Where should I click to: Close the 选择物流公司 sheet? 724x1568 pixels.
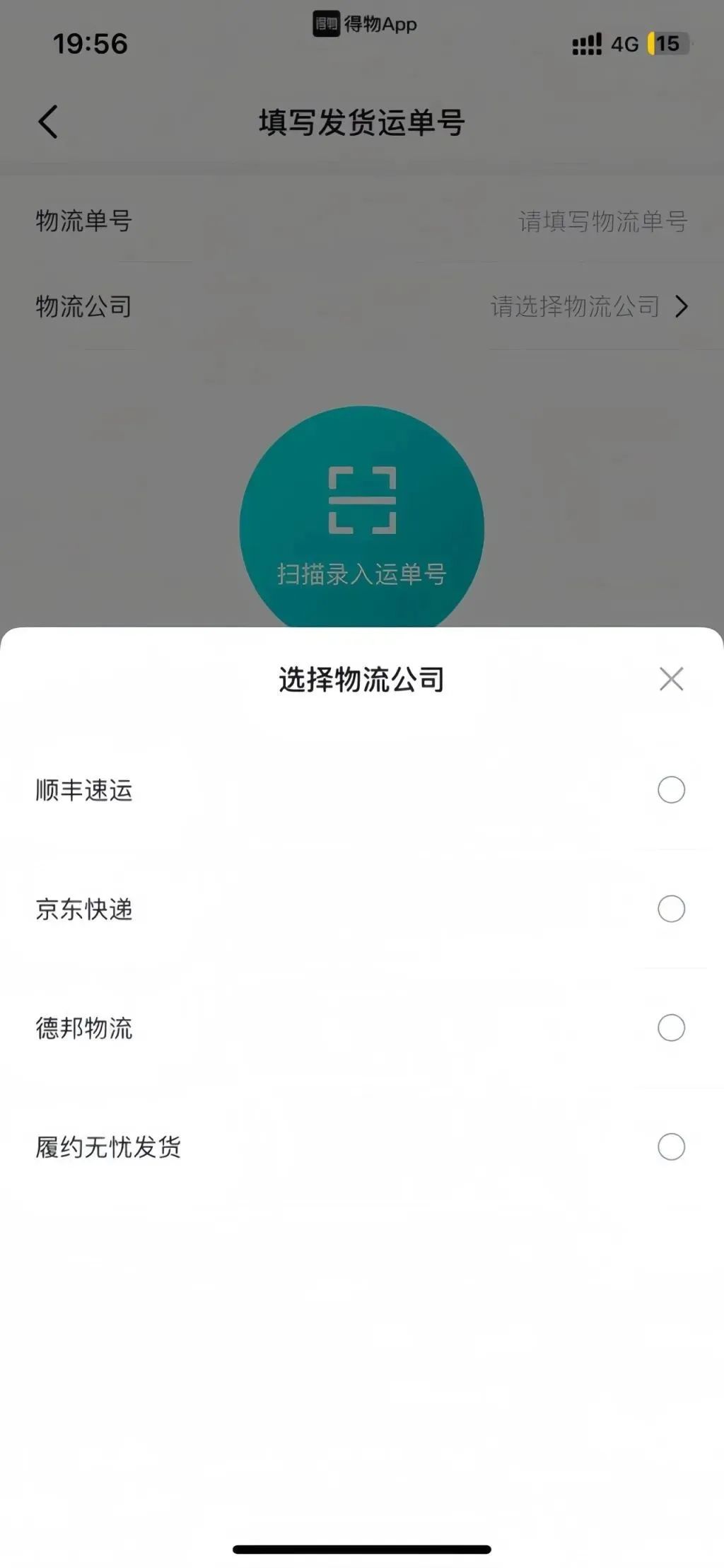point(671,679)
